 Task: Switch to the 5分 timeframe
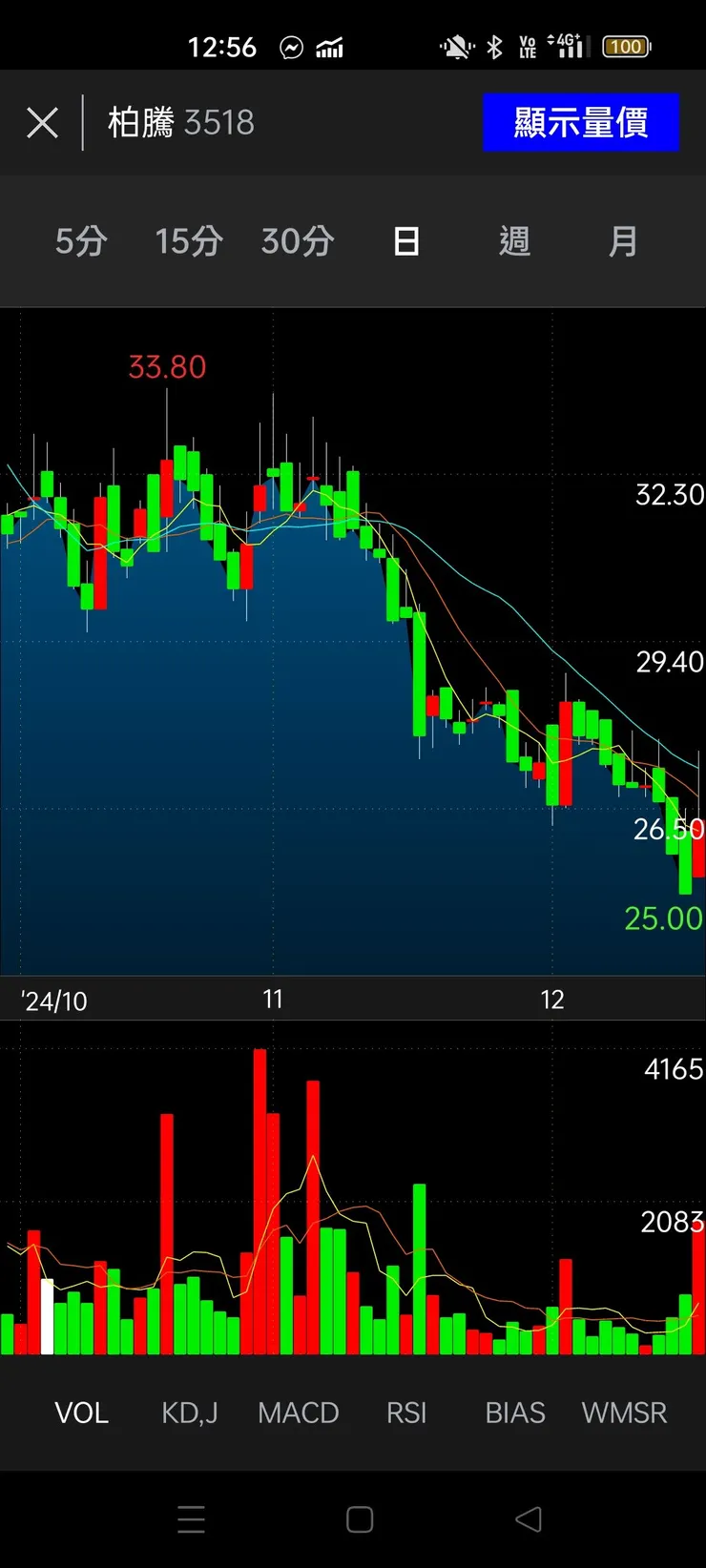pos(81,241)
